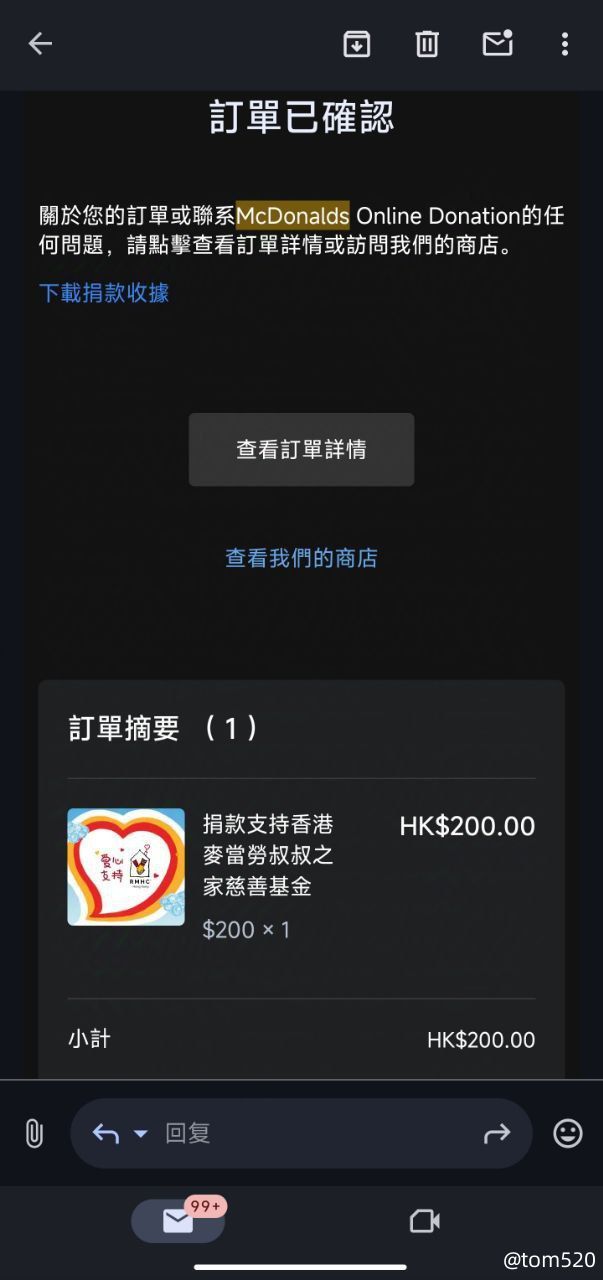Delete this email

click(x=427, y=43)
